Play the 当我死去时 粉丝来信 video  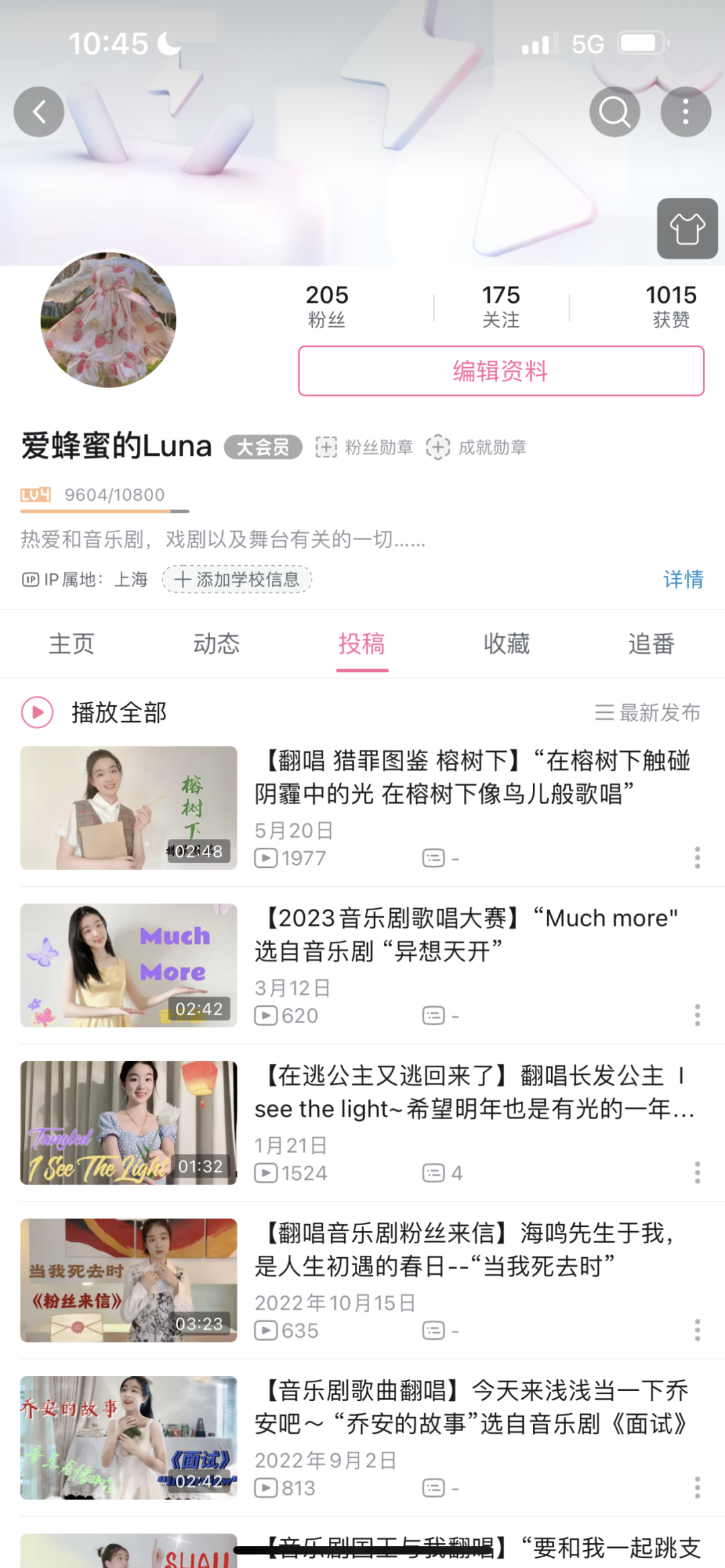(129, 1280)
